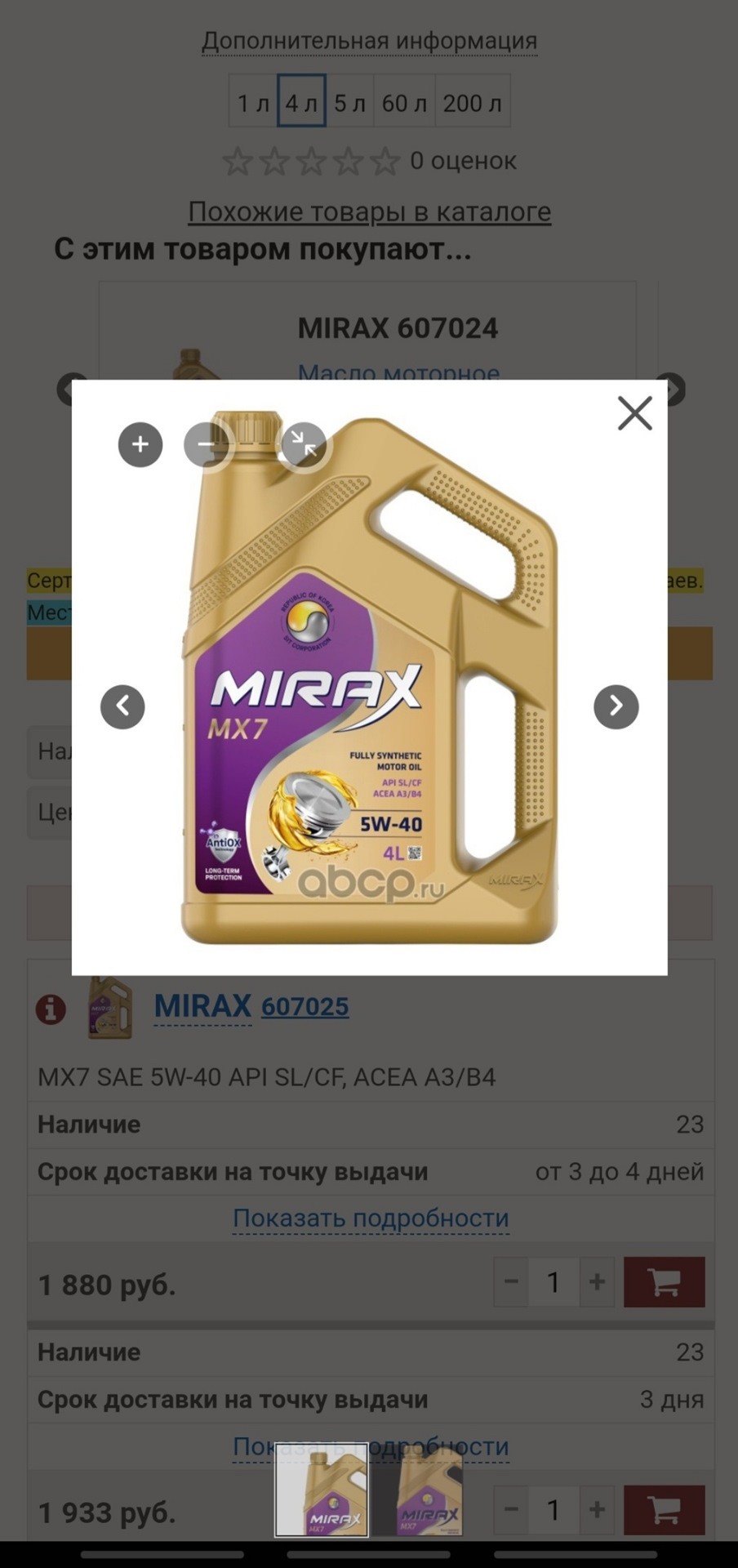Zoom in on the product image
This screenshot has height=1568, width=738.
click(140, 444)
